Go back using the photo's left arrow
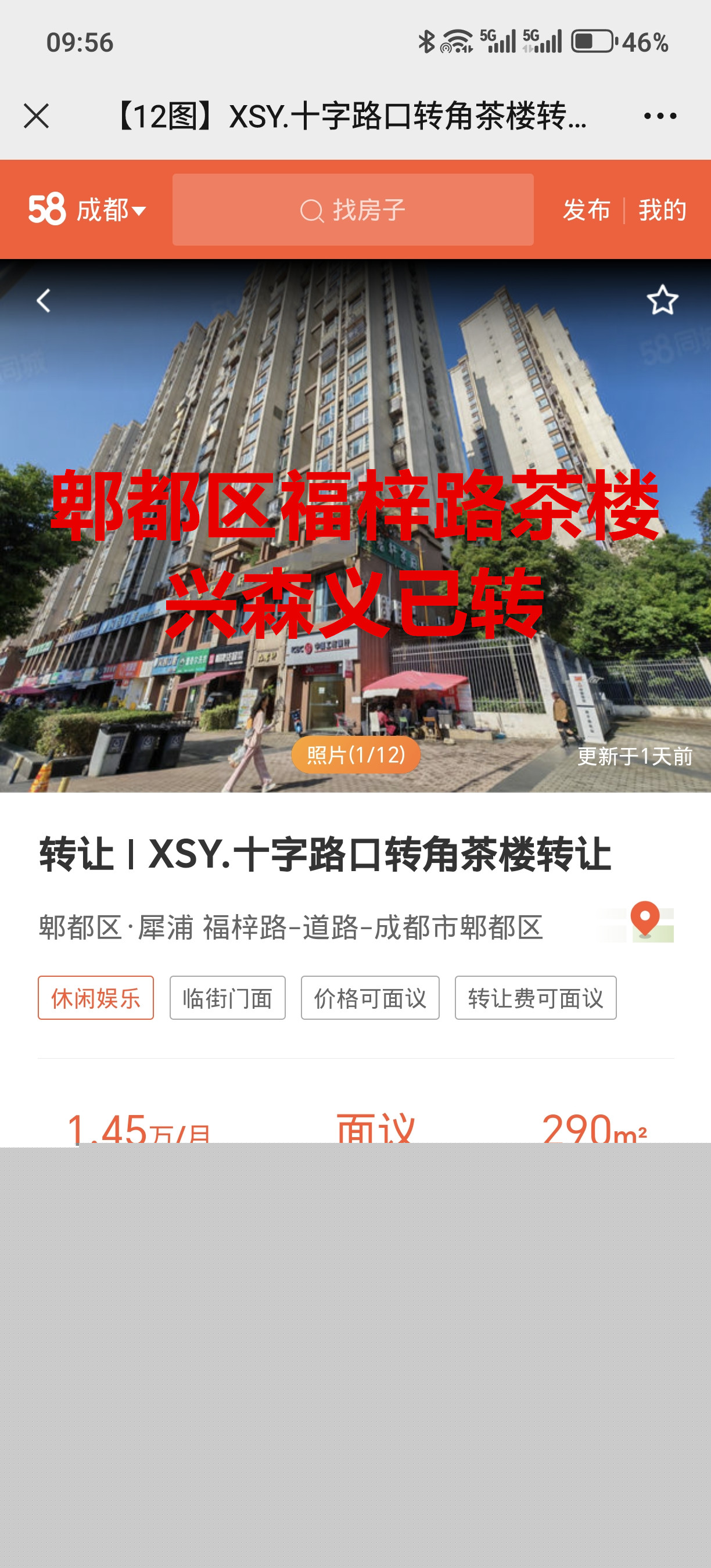The image size is (711, 1568). coord(43,301)
